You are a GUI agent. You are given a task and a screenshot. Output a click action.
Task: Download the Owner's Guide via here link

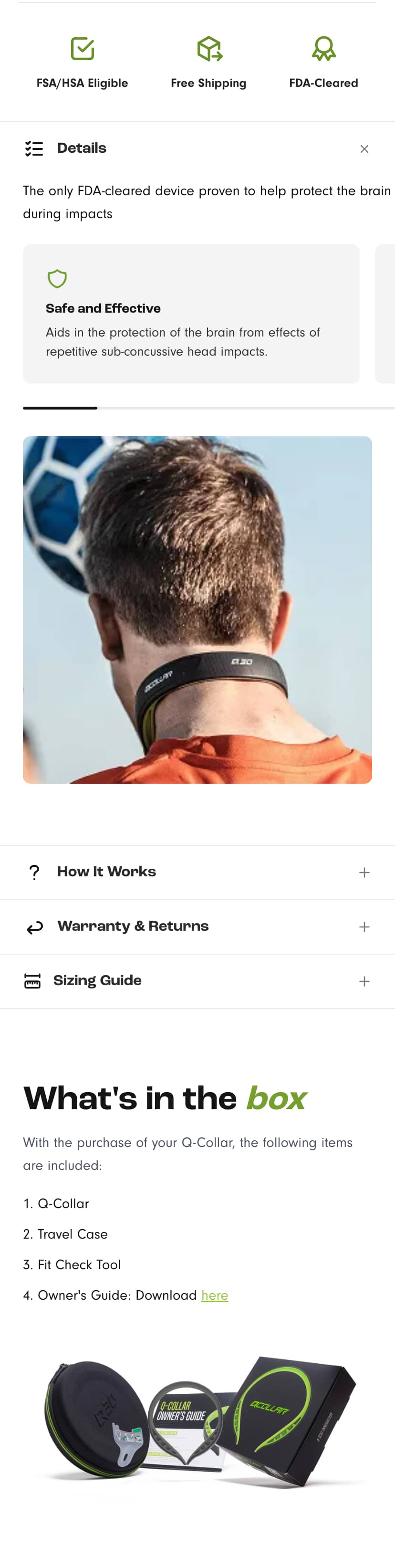point(214,1294)
